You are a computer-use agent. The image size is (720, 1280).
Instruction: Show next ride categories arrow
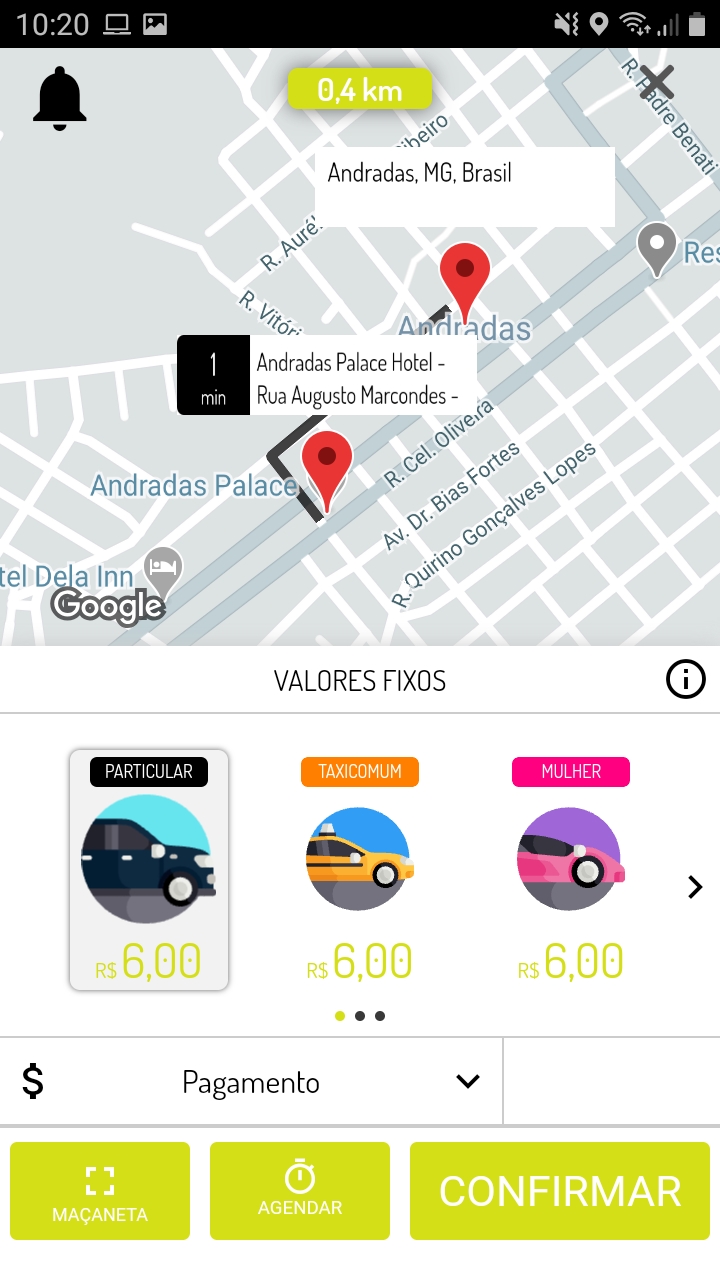(695, 887)
